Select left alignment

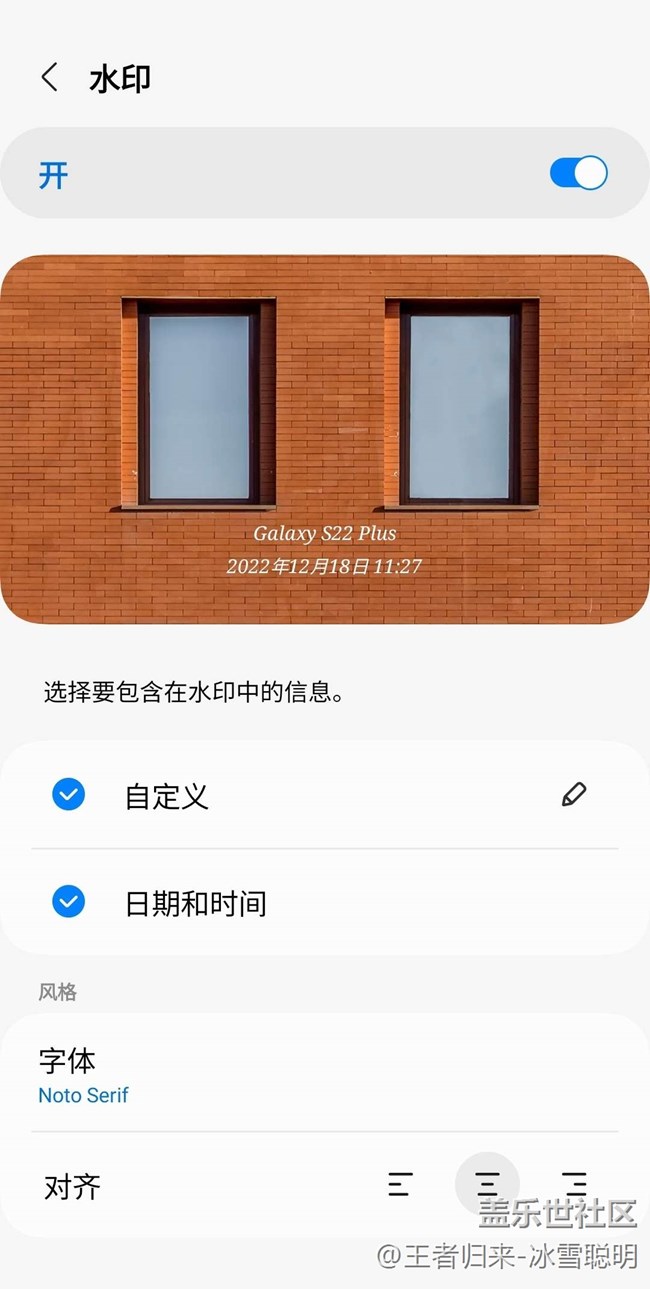(400, 1185)
